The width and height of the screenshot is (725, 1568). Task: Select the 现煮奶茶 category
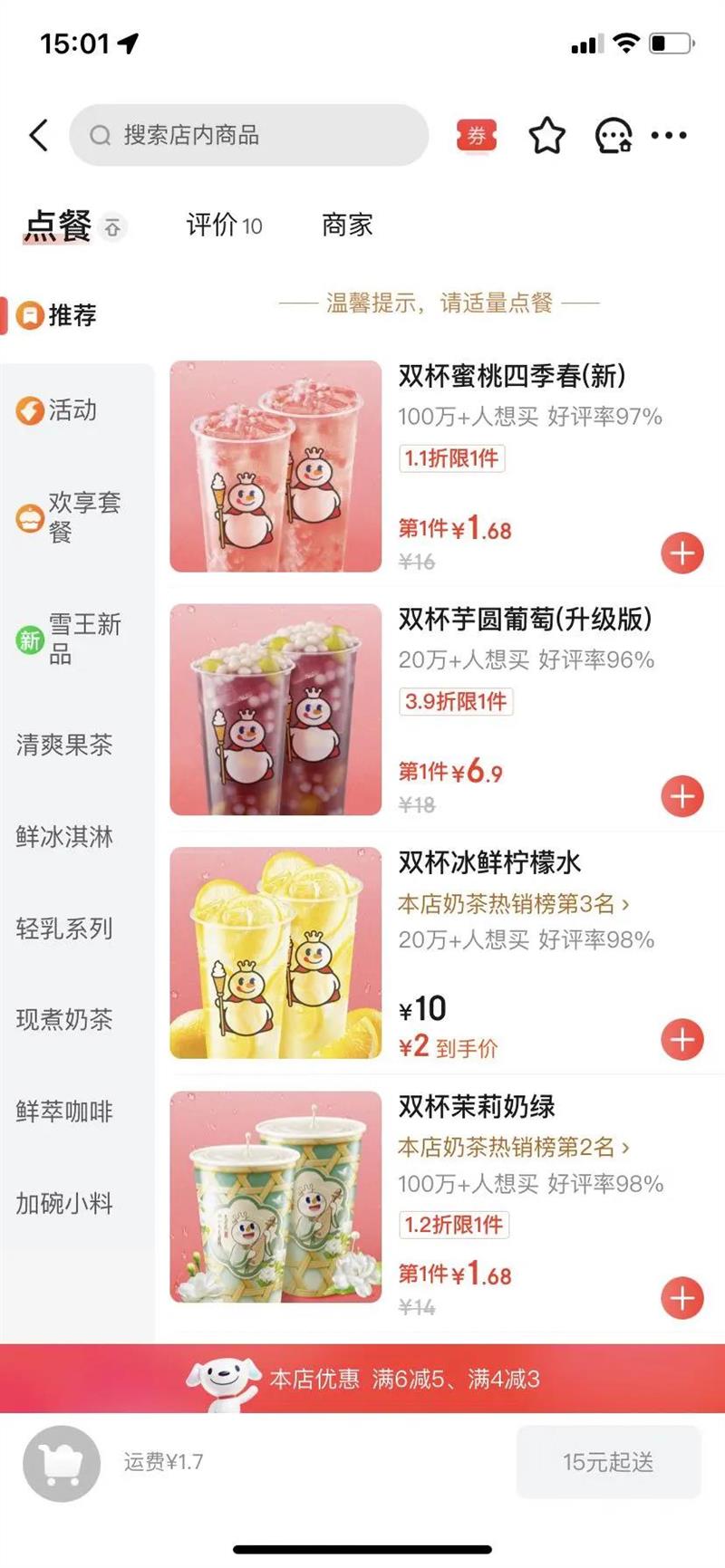tap(64, 1020)
